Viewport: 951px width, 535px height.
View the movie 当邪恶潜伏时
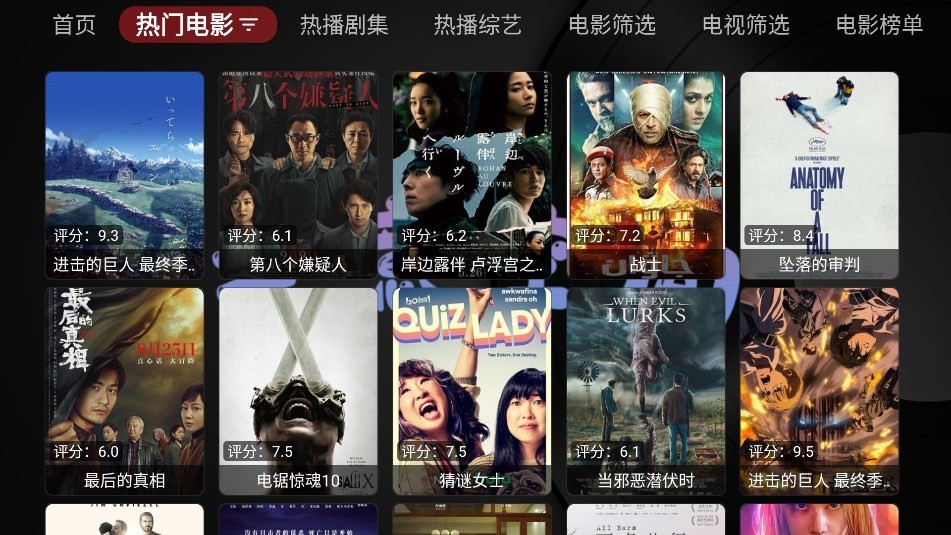click(646, 390)
